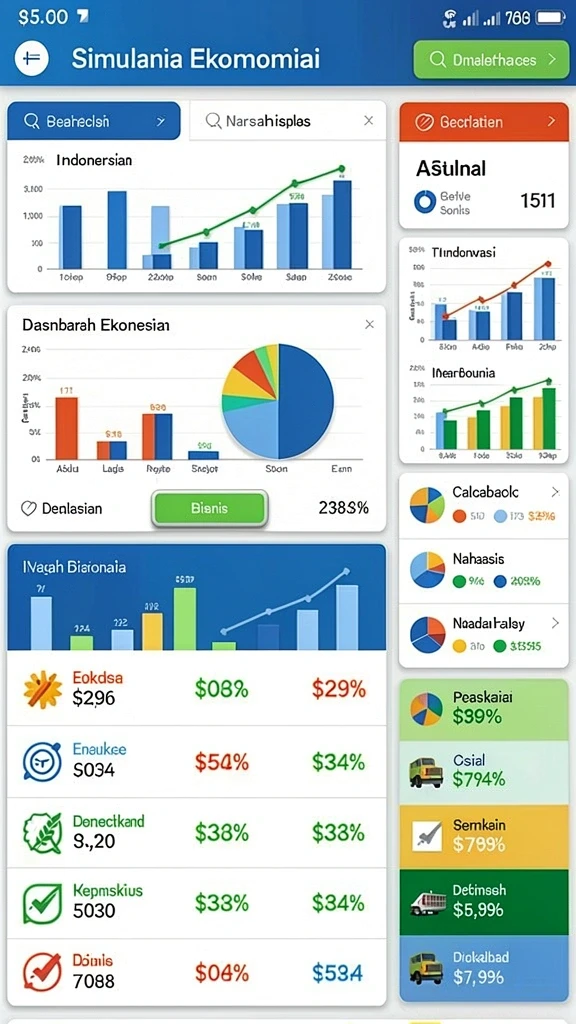Open the Nahaasis pie chart row
This screenshot has height=1024, width=576.
[x=484, y=571]
